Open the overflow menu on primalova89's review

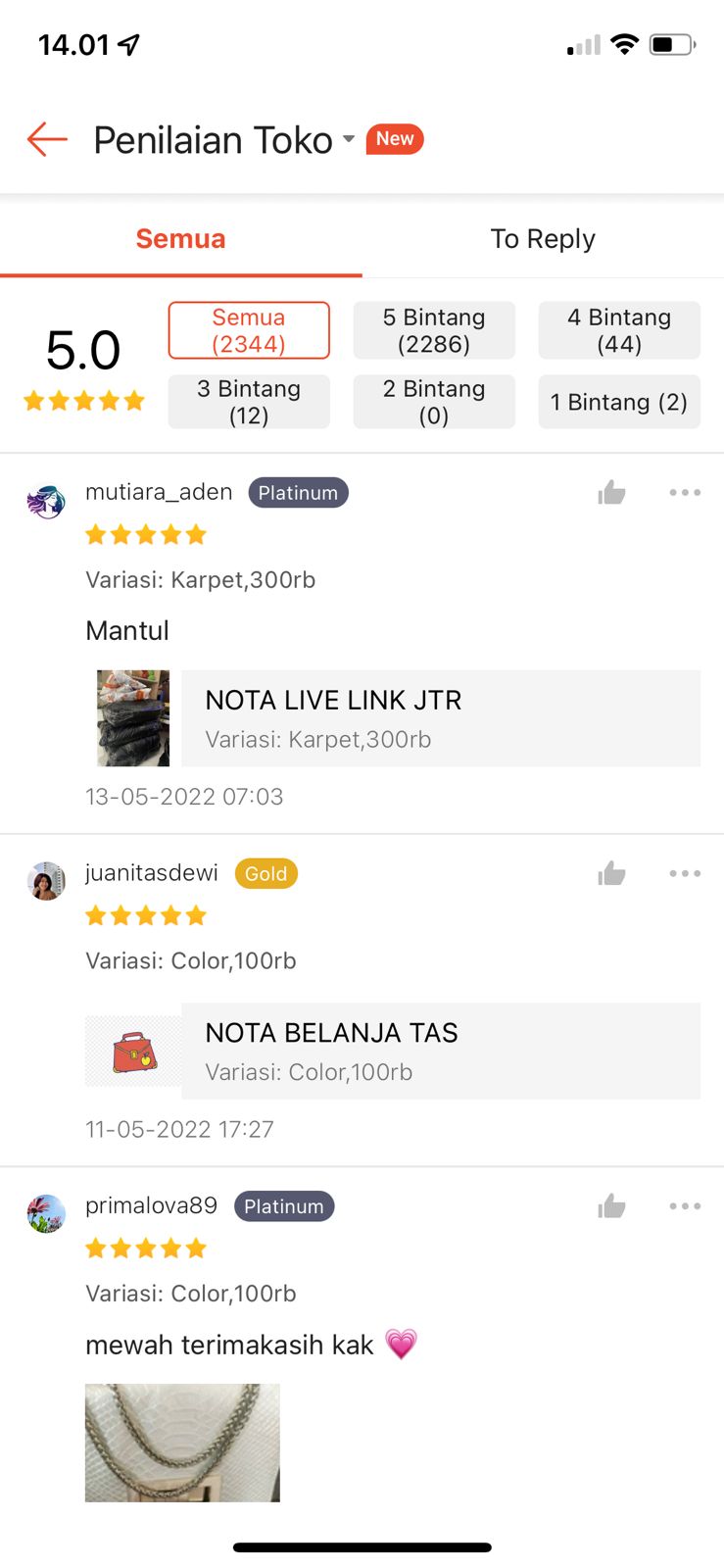(685, 1205)
